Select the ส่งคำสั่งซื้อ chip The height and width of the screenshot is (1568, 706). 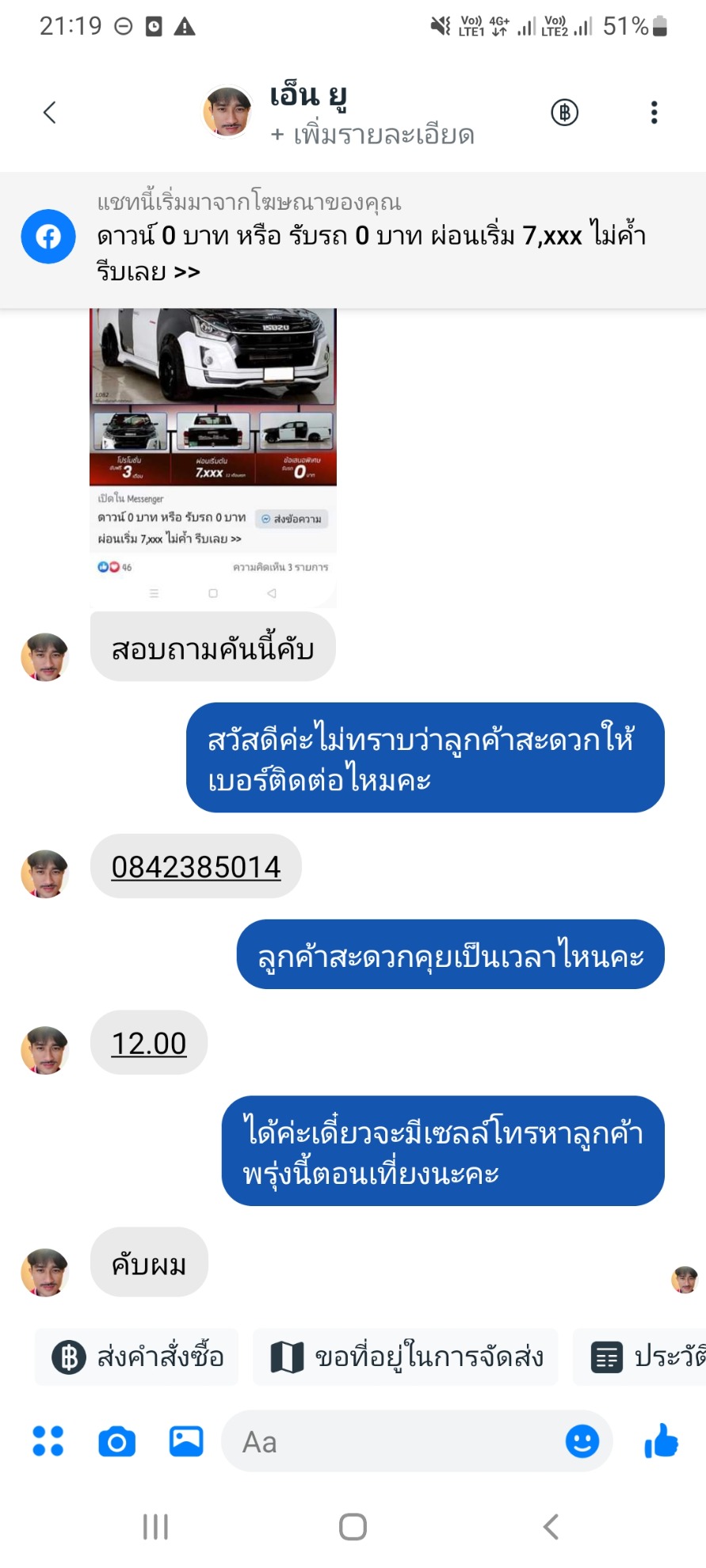pos(137,1357)
